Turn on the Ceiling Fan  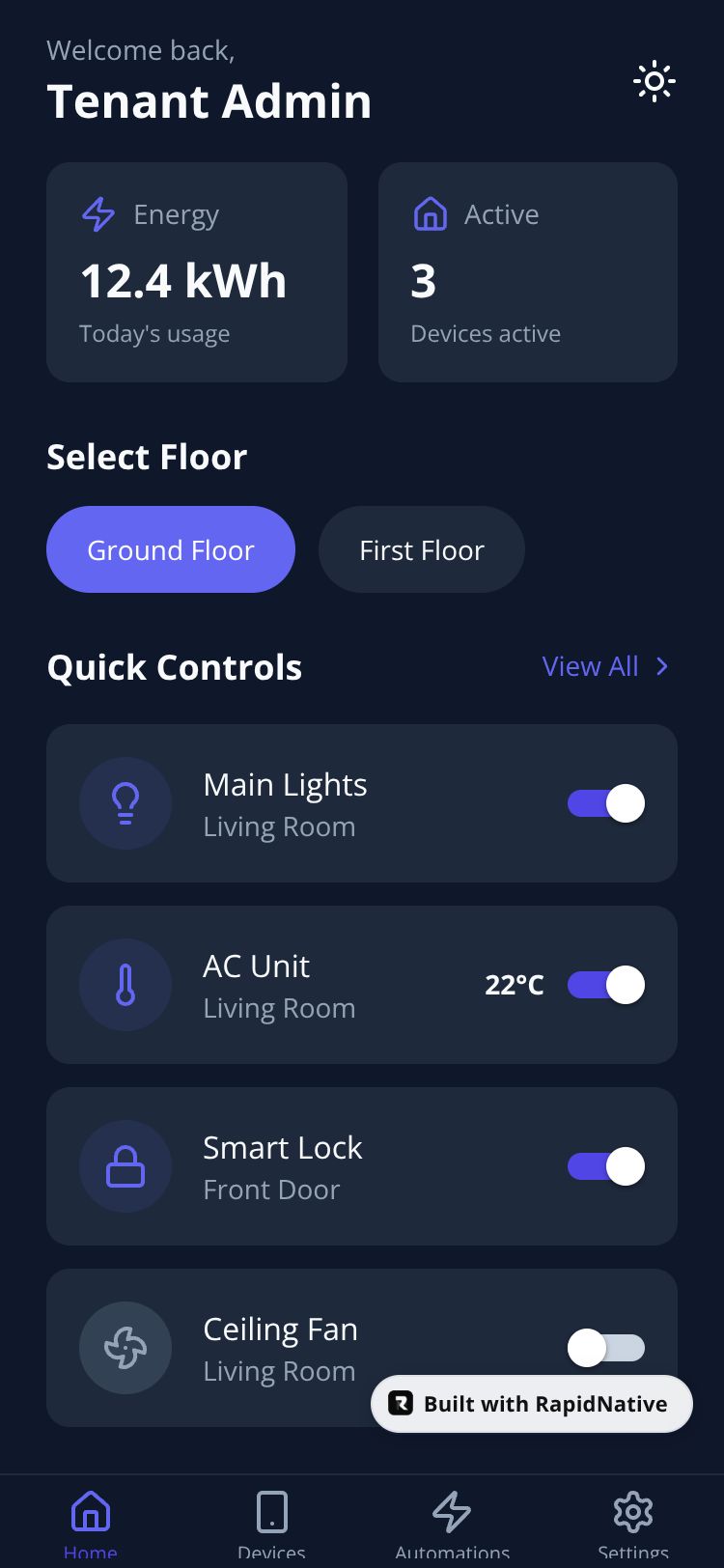coord(606,1347)
